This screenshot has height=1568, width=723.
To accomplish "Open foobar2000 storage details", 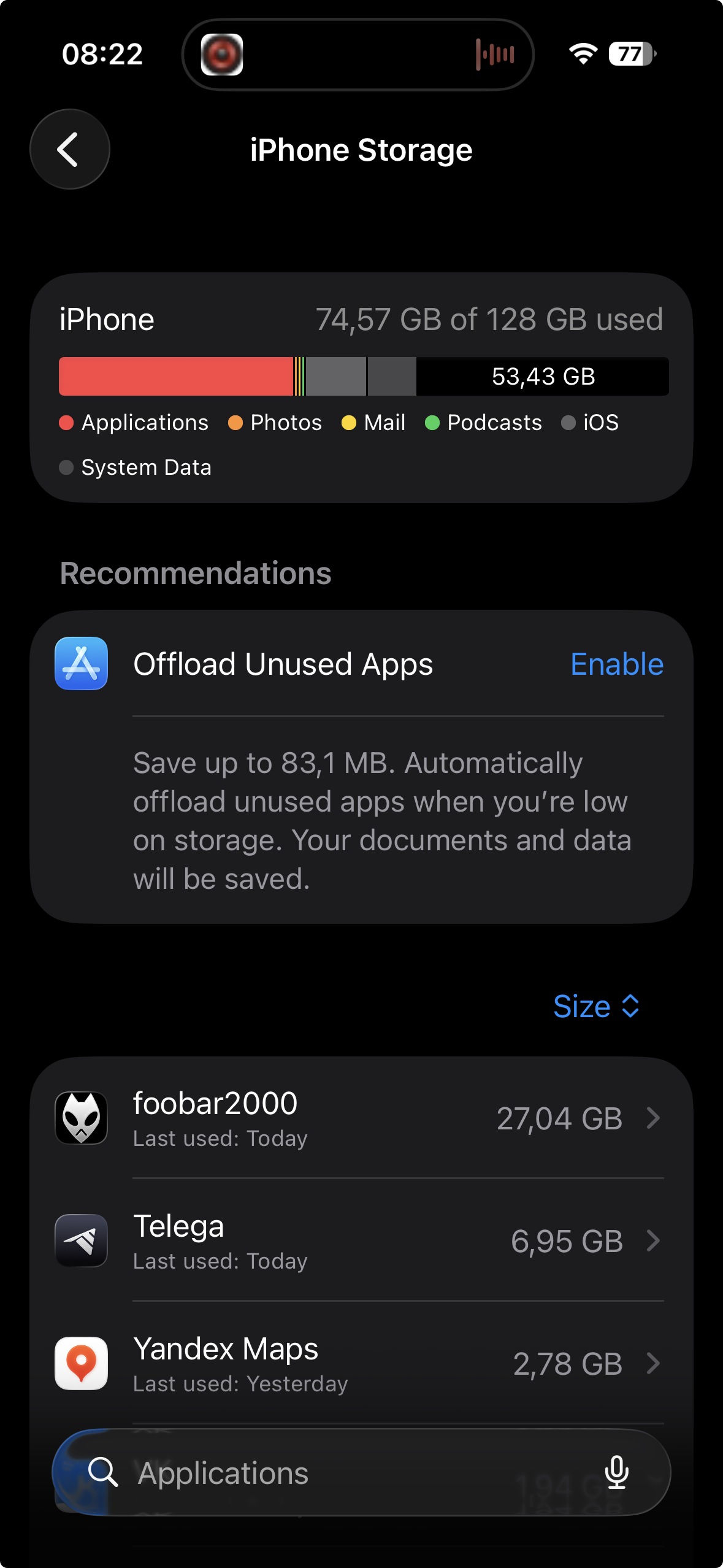I will pos(361,1118).
